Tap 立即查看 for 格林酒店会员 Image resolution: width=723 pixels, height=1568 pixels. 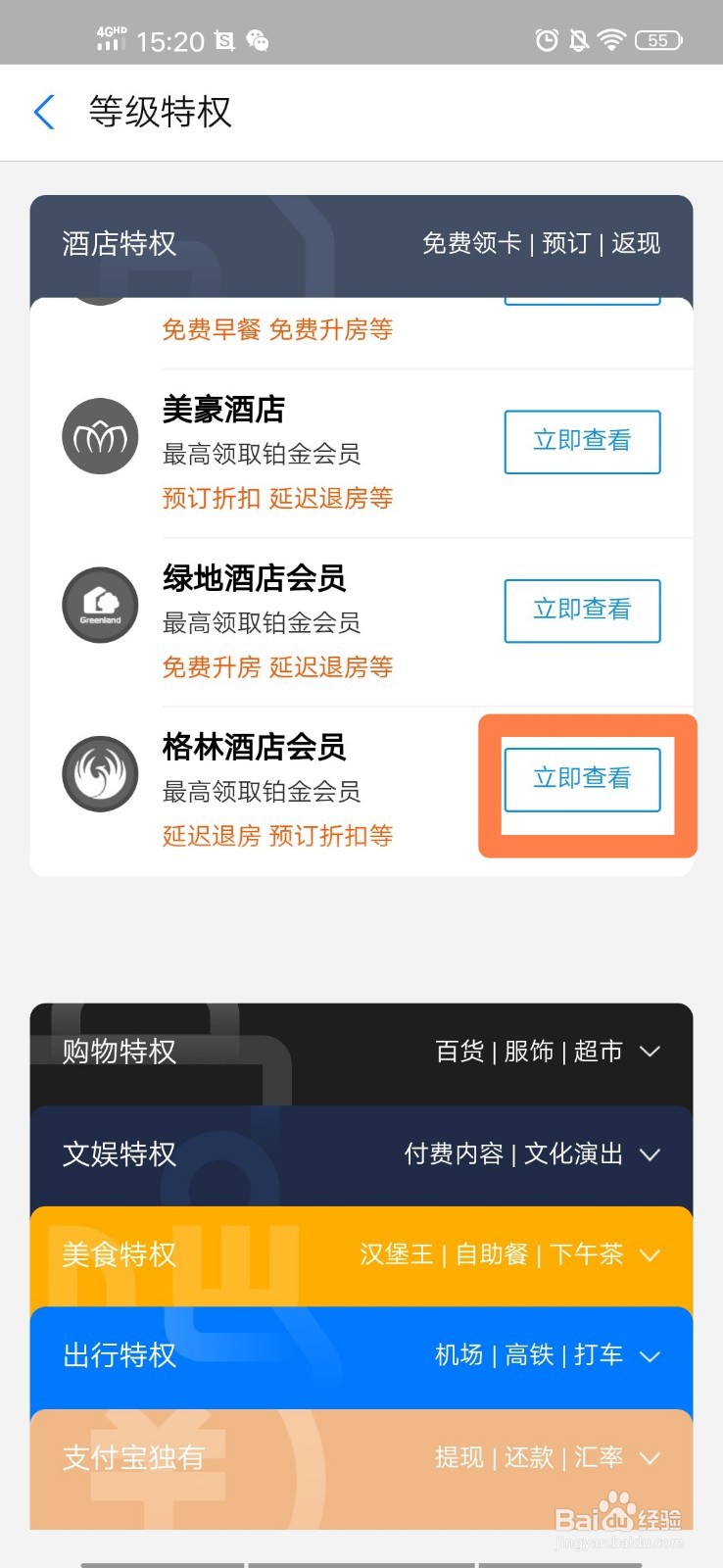tap(582, 778)
